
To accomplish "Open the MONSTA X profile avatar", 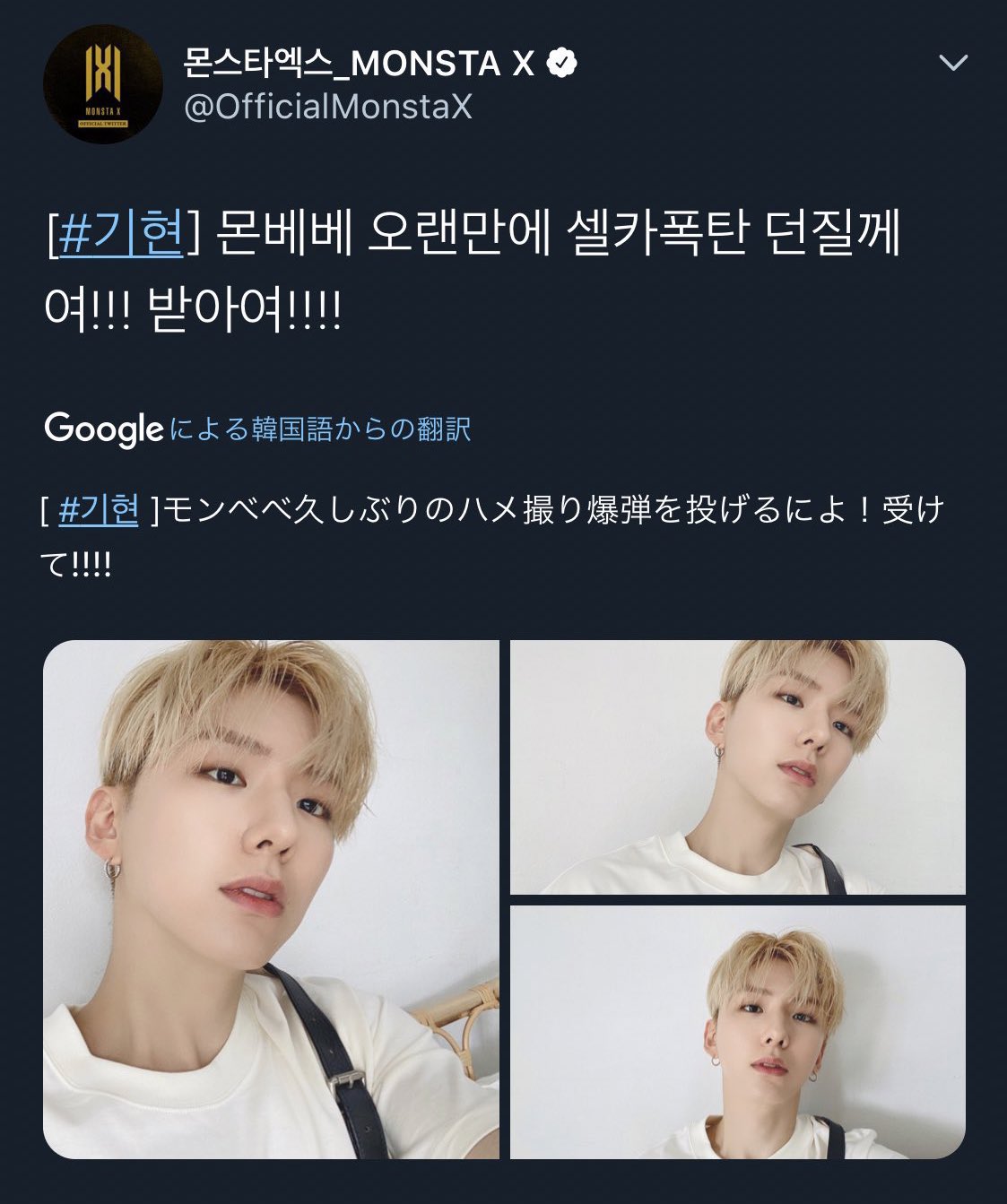I will coord(103,84).
